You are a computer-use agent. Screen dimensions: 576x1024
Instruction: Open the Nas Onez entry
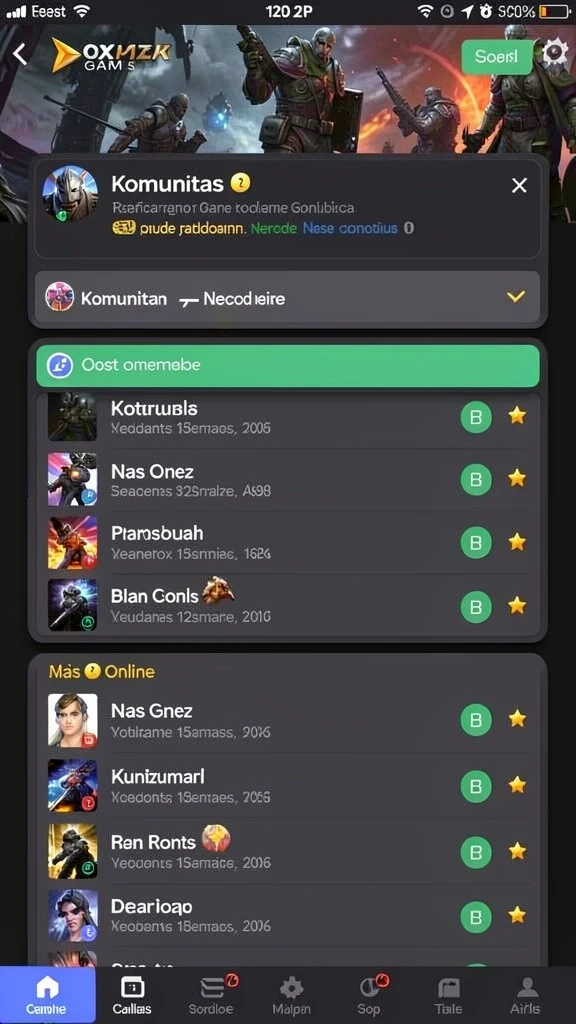click(x=287, y=480)
